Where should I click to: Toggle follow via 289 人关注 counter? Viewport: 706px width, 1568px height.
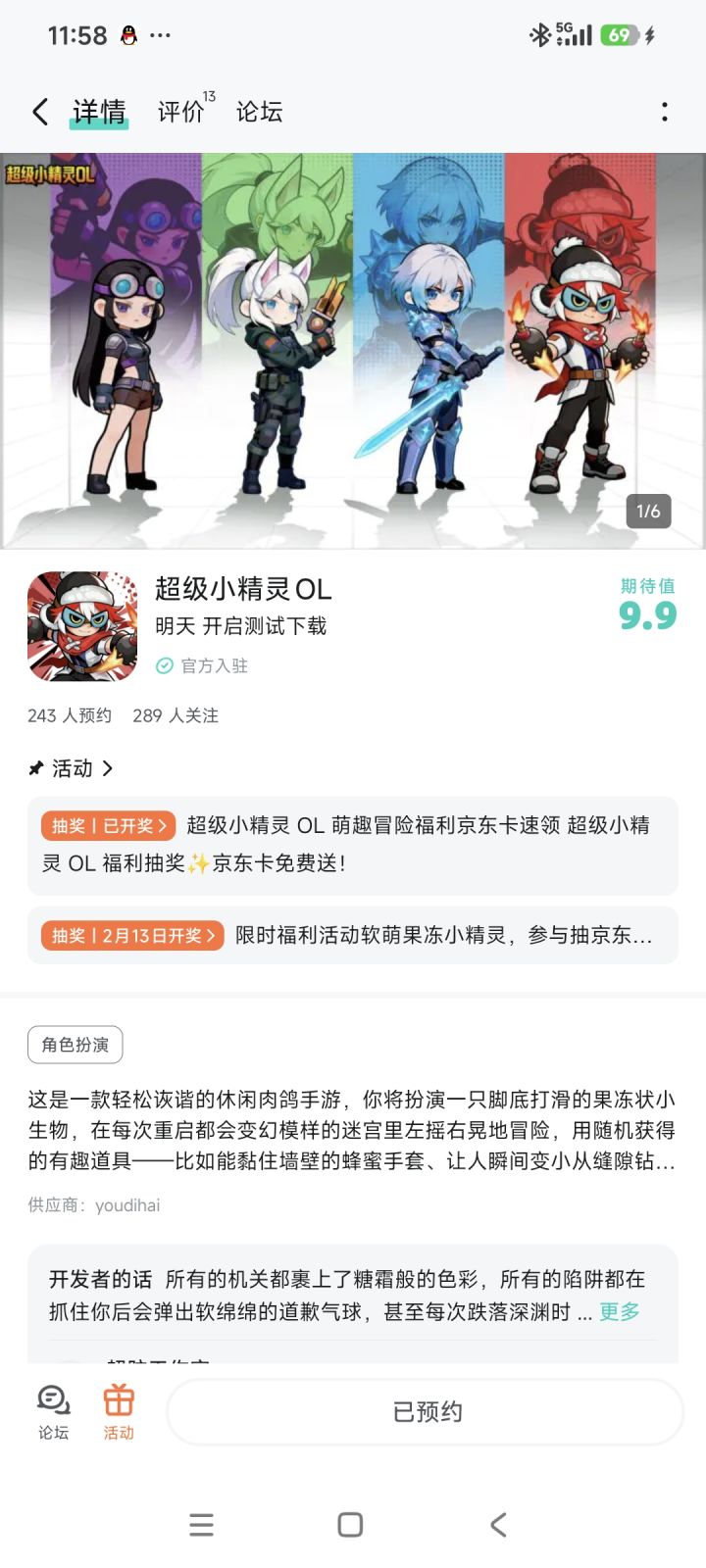(x=176, y=715)
